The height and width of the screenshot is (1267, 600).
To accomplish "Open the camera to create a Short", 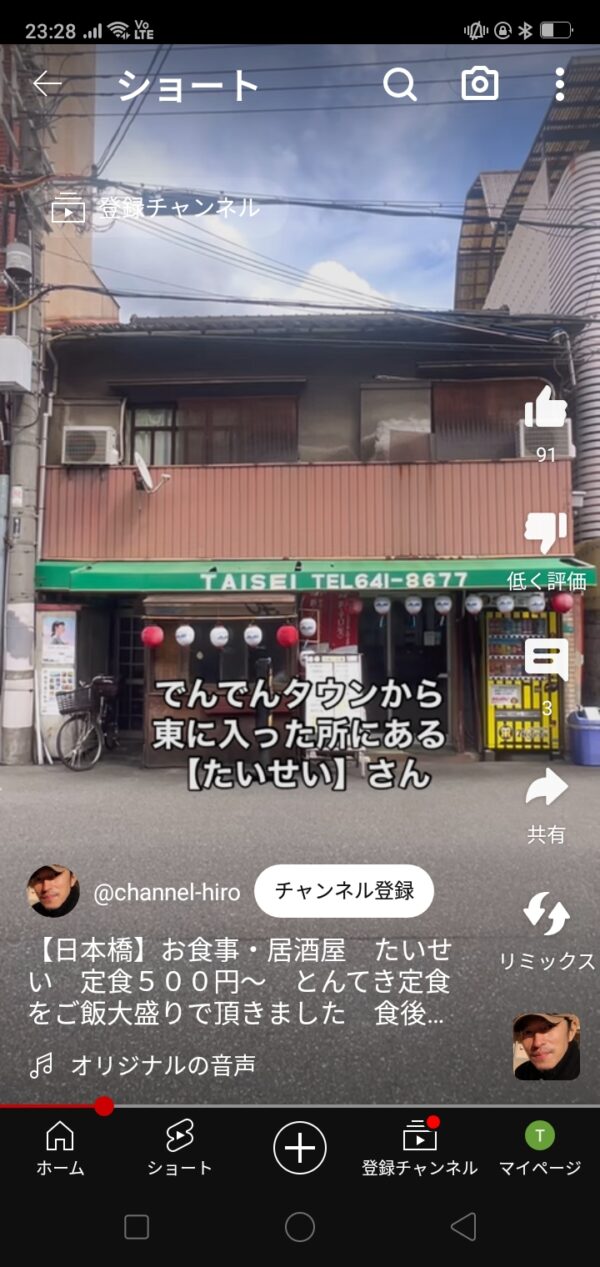I will pyautogui.click(x=480, y=85).
